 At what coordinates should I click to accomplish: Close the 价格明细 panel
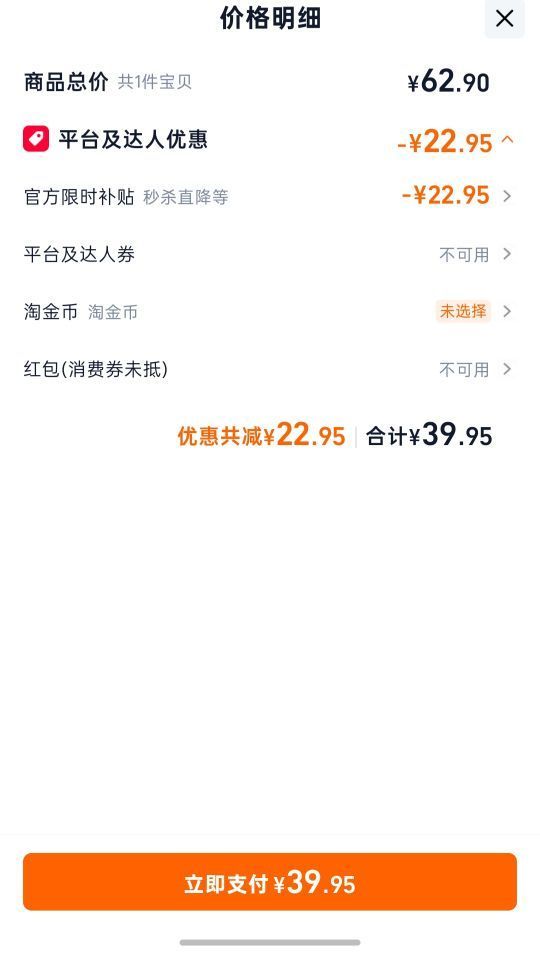click(505, 19)
